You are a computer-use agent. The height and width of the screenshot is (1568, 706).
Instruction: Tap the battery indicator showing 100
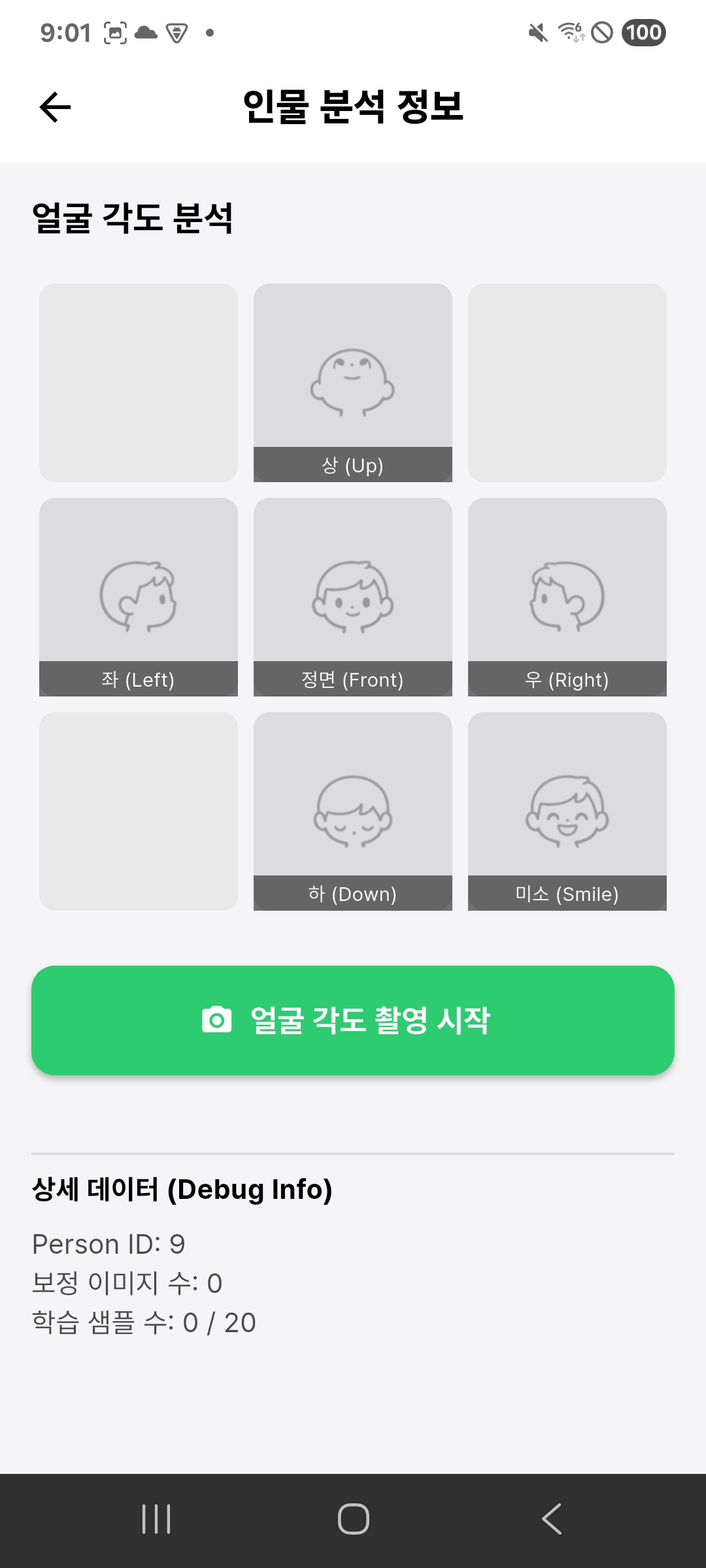[643, 31]
